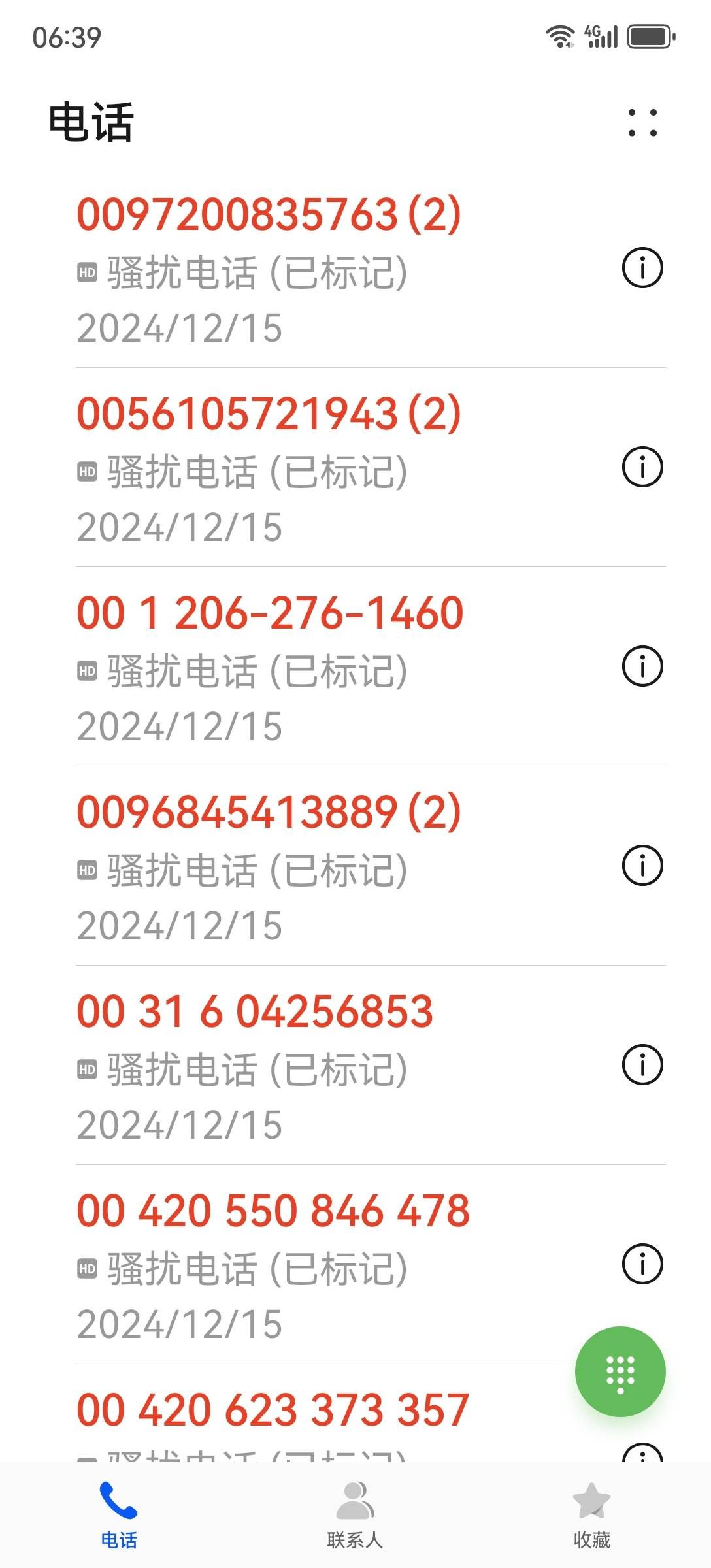Show call details for 00 1 206-276-1460
711x1568 pixels.
tap(642, 666)
